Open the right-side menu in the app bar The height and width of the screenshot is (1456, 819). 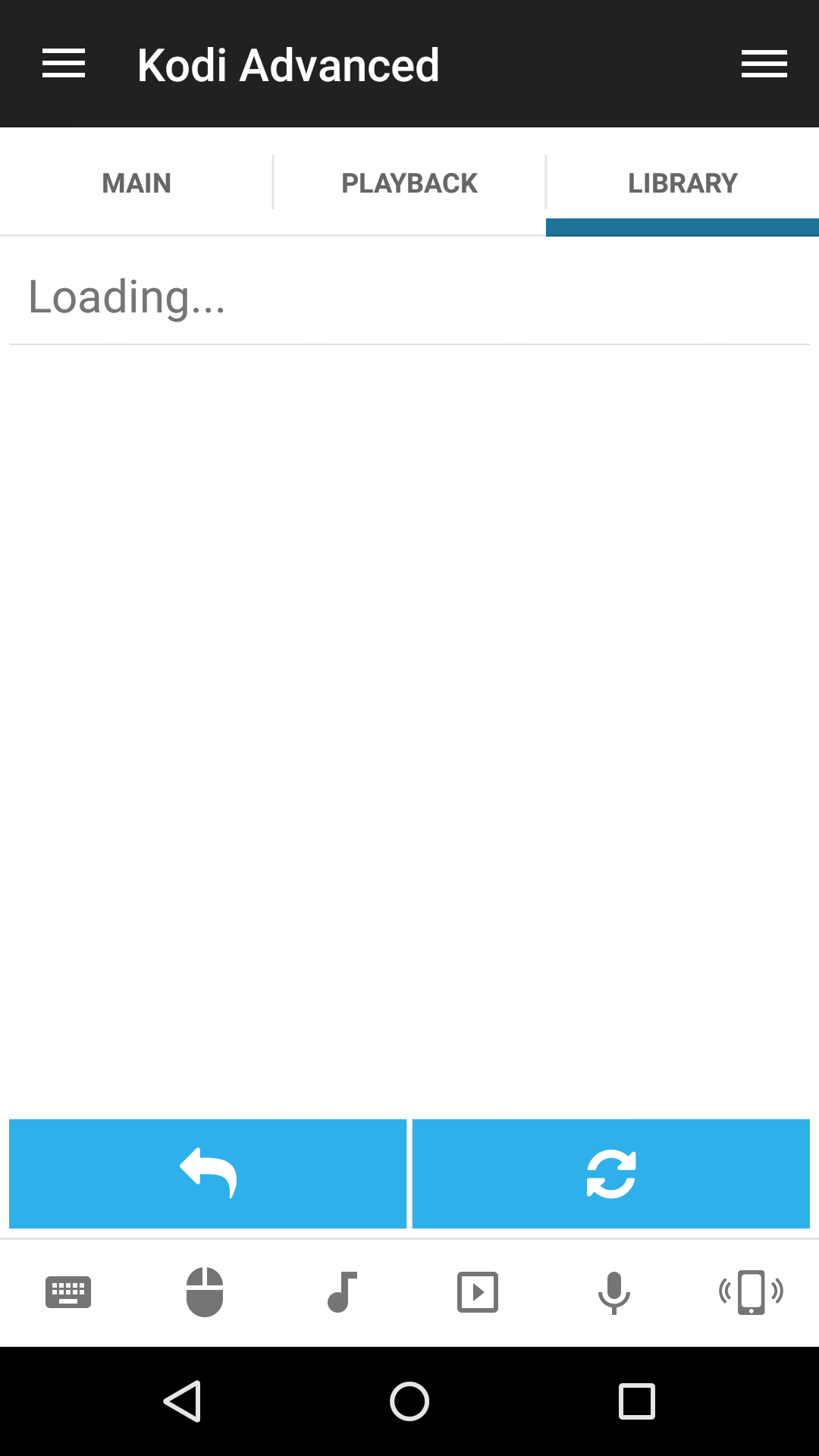point(764,64)
